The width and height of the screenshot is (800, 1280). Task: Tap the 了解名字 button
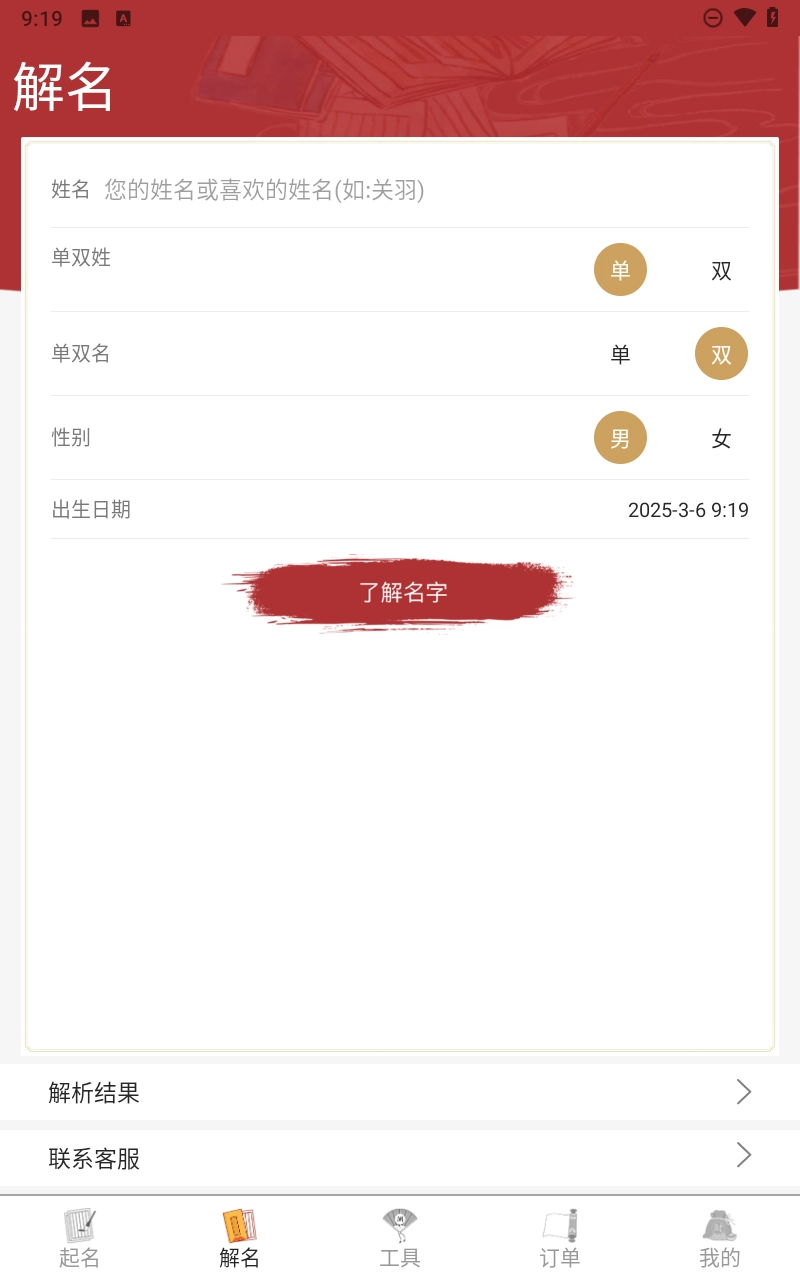(403, 592)
